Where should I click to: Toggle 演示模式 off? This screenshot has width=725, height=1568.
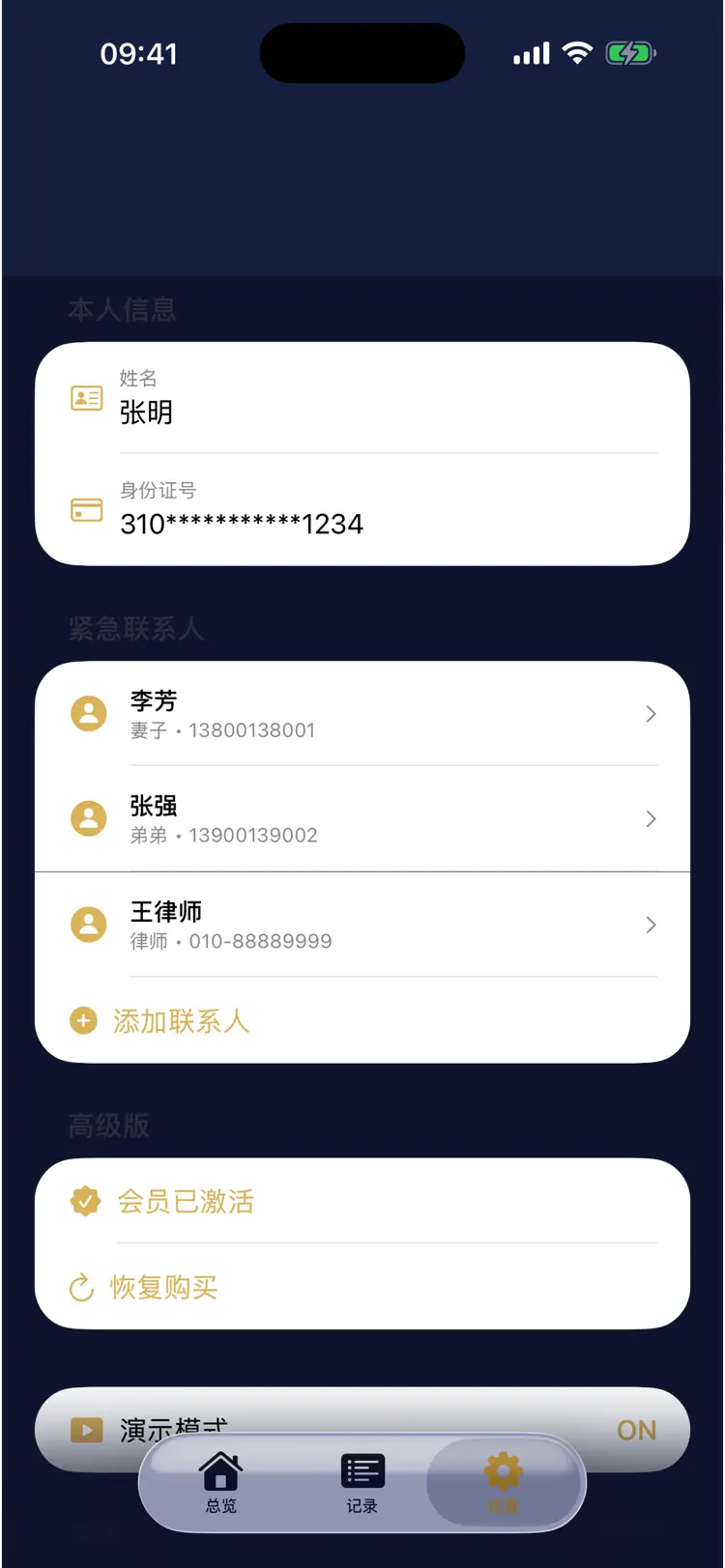click(636, 1430)
